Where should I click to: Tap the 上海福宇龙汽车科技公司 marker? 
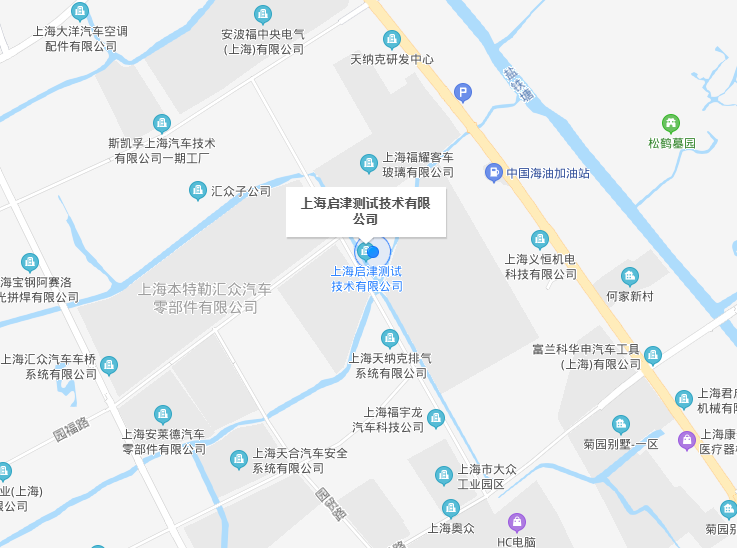click(435, 418)
